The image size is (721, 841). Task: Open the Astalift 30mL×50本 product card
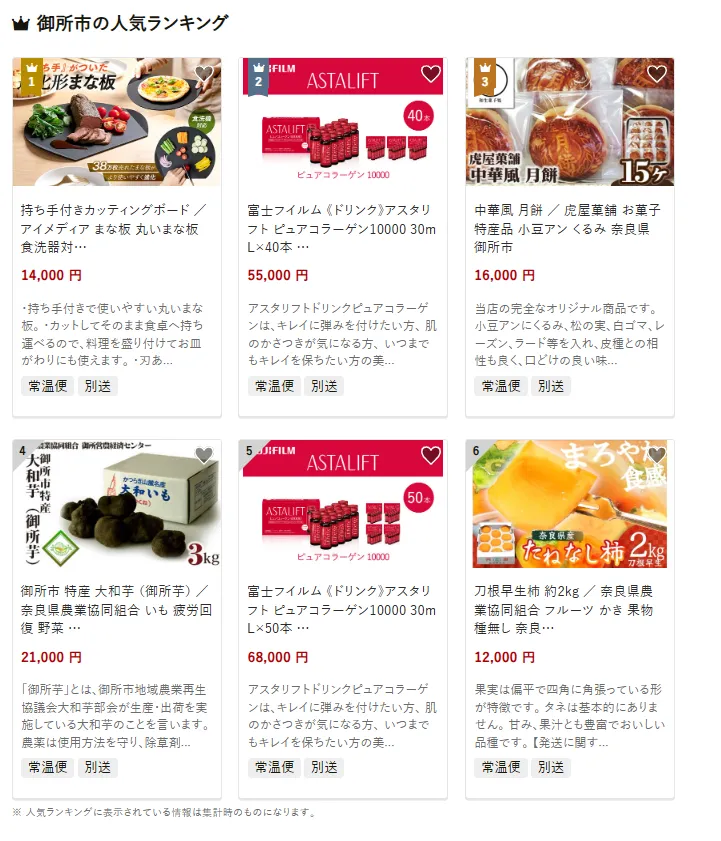[342, 610]
